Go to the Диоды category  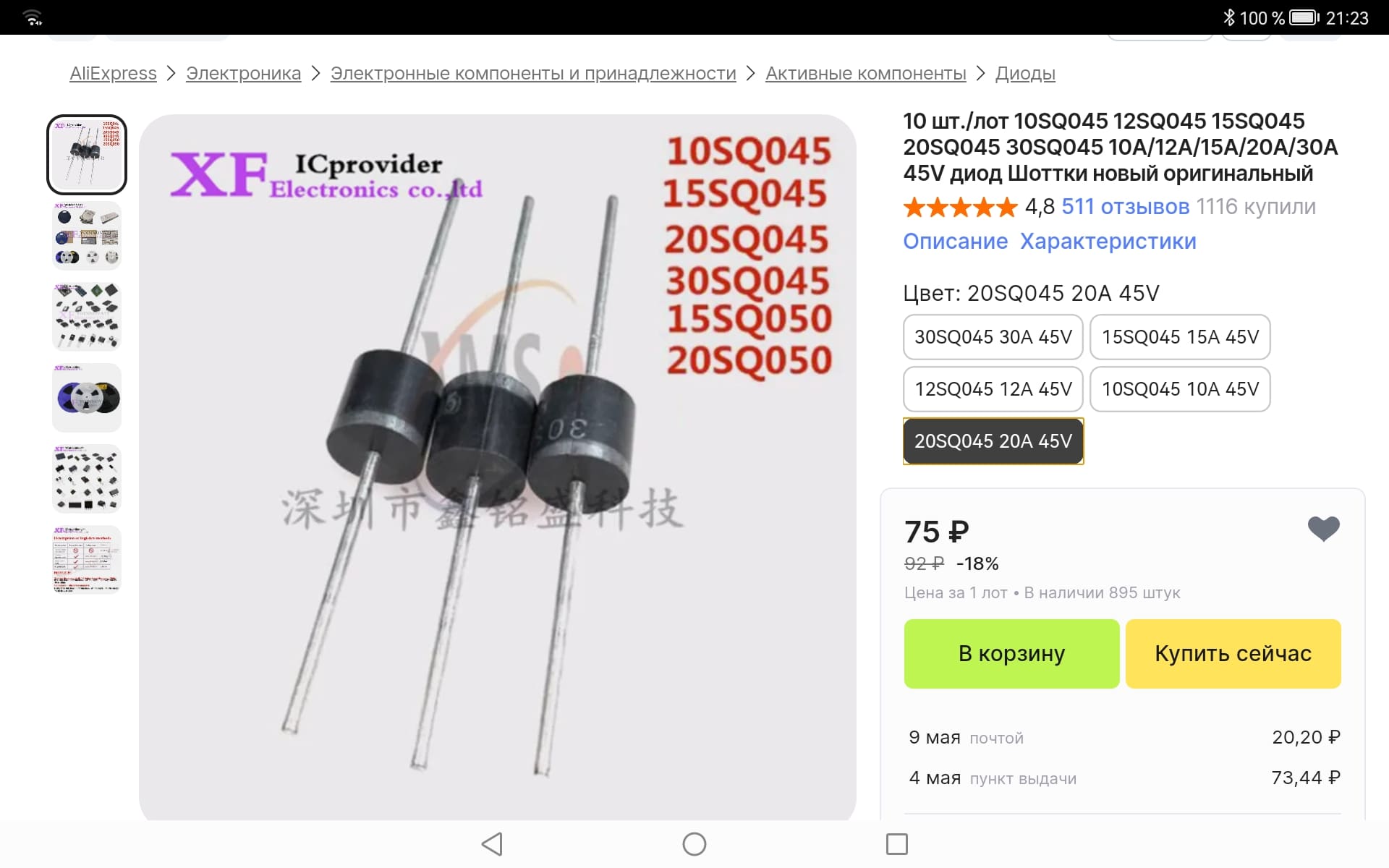click(x=1025, y=73)
